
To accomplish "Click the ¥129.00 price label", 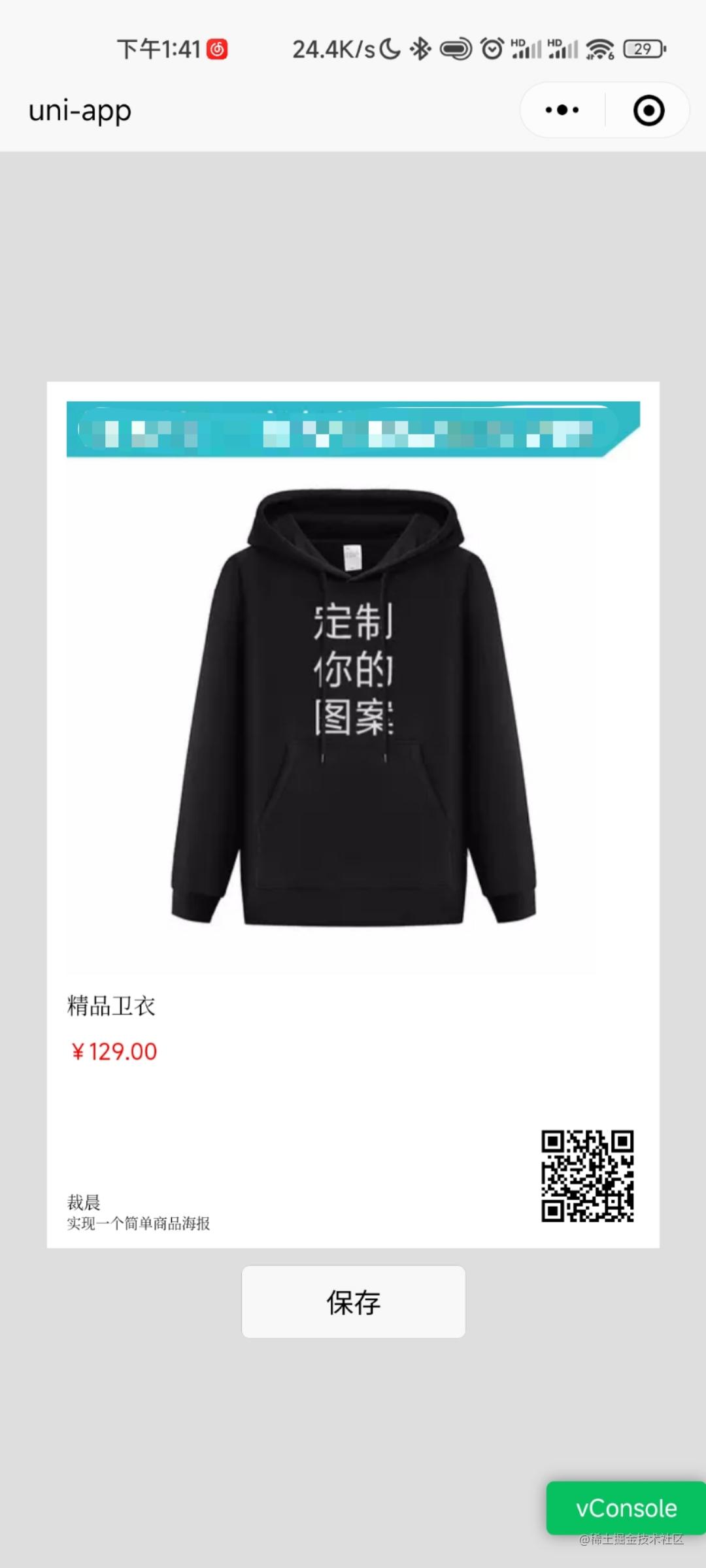I will [114, 1051].
